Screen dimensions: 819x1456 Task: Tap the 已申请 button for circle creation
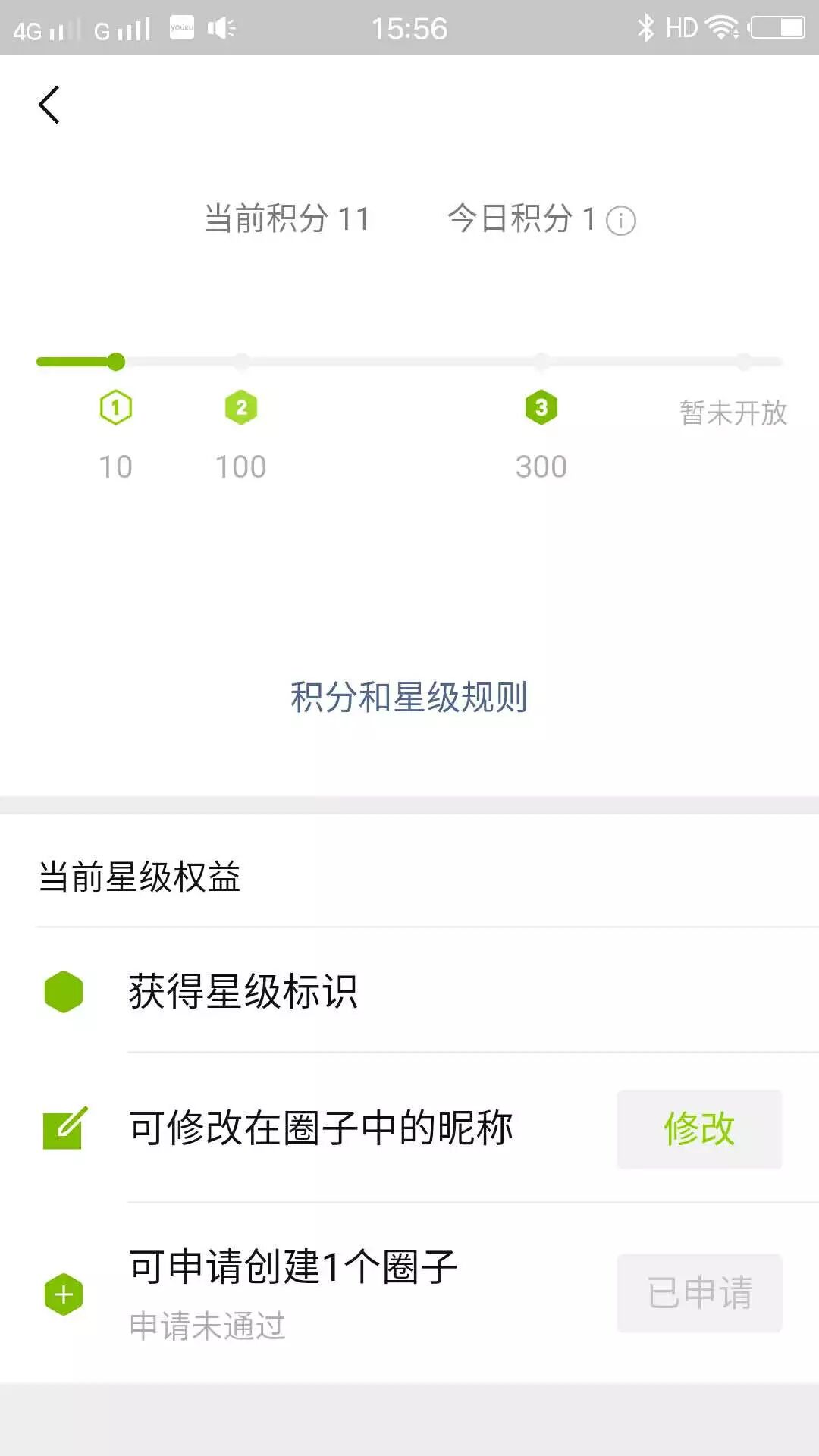[x=699, y=1293]
